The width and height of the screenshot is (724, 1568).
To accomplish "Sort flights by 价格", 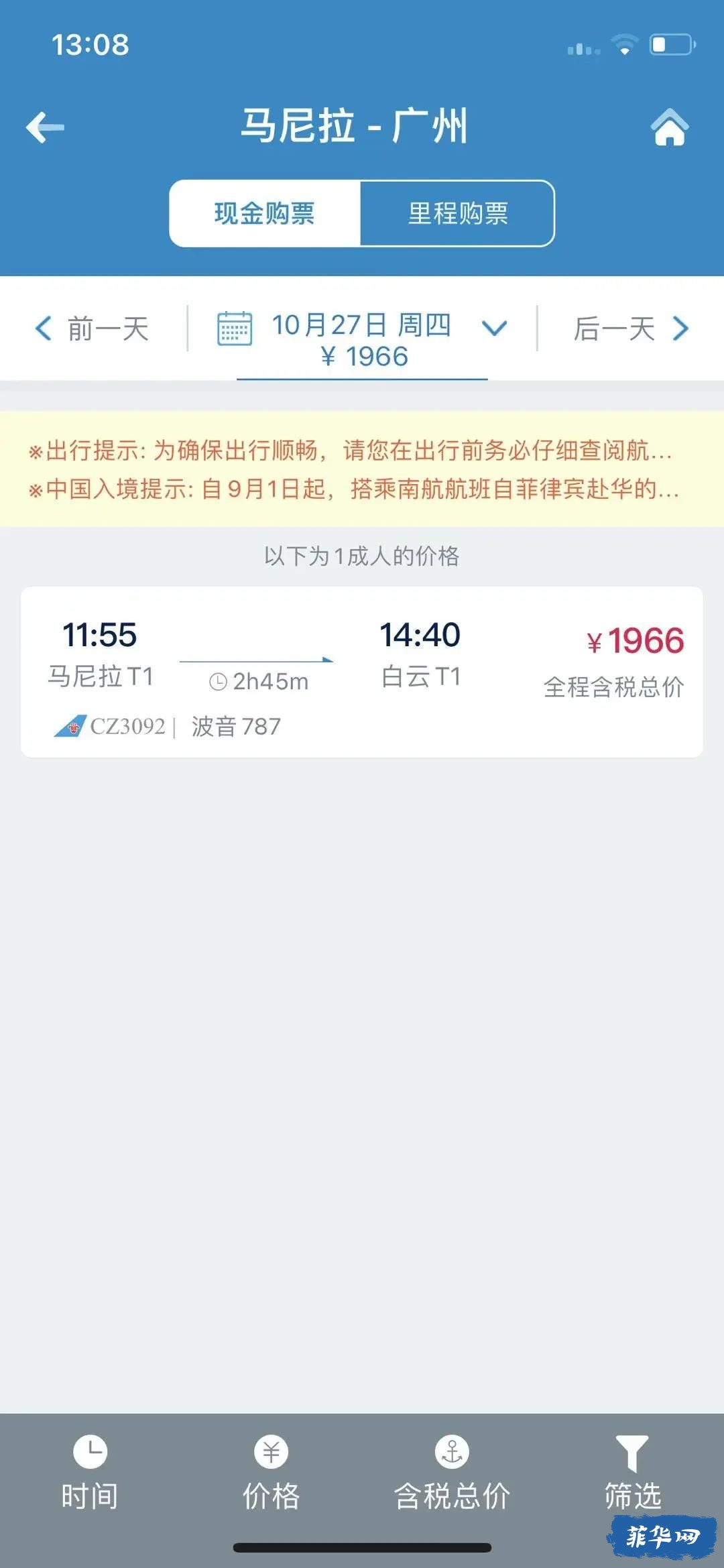I will coord(271,1473).
